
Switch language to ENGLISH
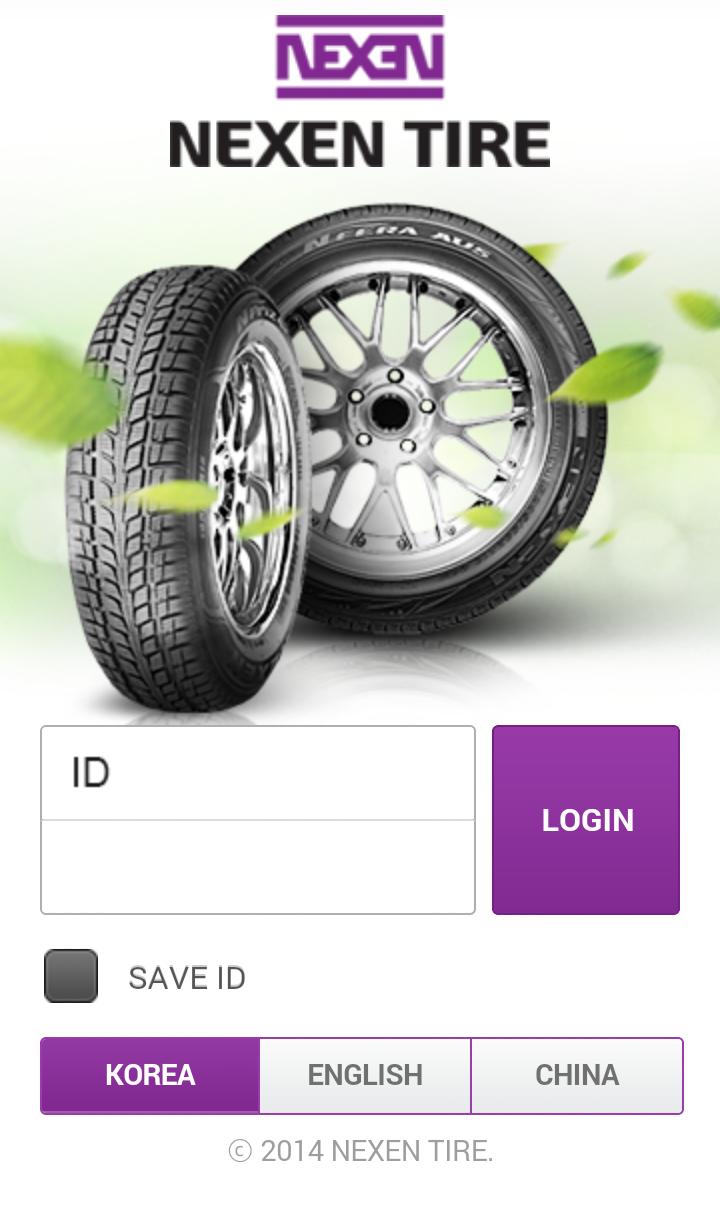pyautogui.click(x=365, y=1075)
